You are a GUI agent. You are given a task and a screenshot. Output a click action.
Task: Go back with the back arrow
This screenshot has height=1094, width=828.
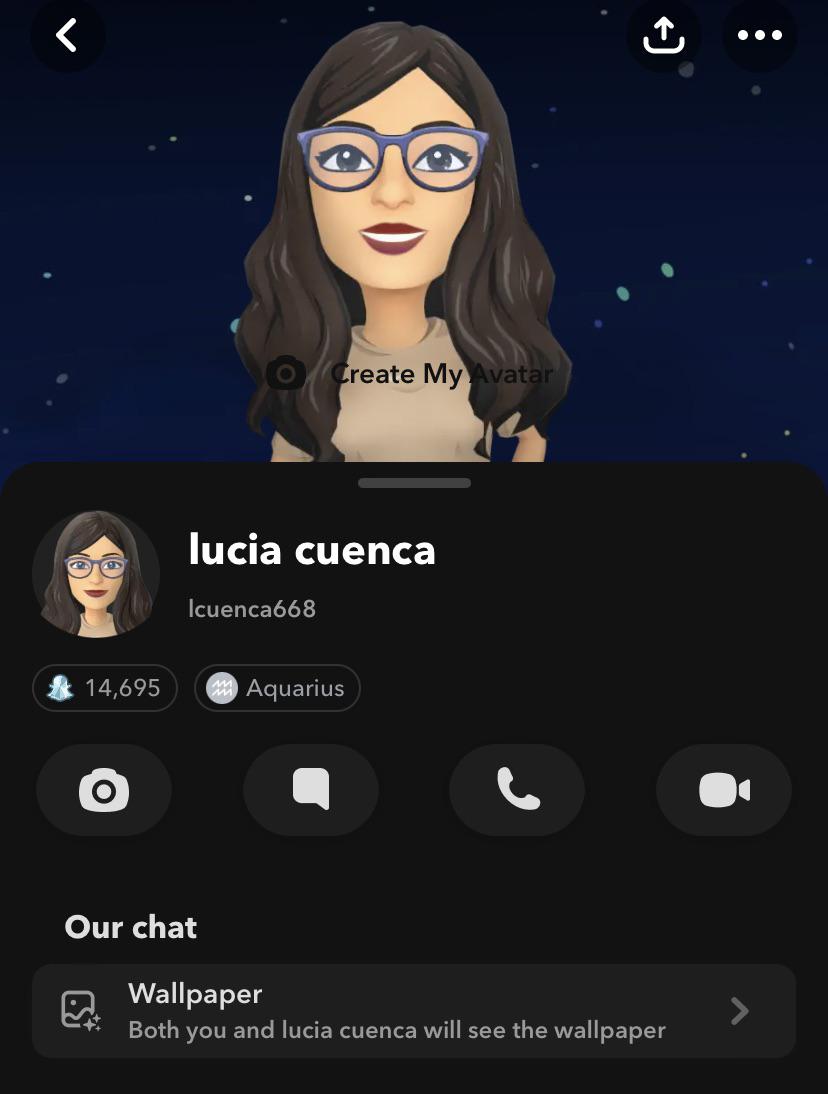pyautogui.click(x=67, y=36)
